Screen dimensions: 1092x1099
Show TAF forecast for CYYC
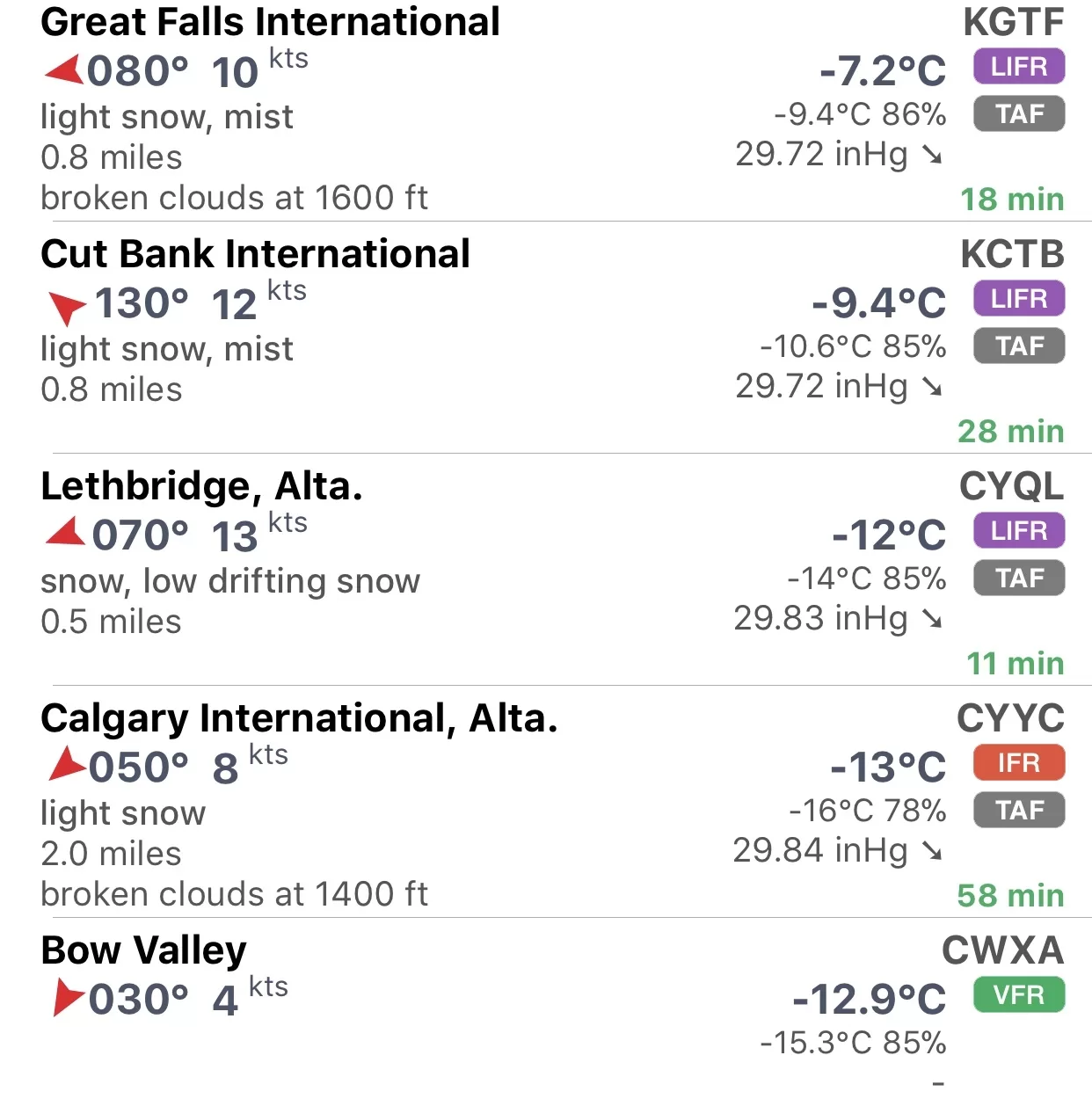click(1018, 811)
